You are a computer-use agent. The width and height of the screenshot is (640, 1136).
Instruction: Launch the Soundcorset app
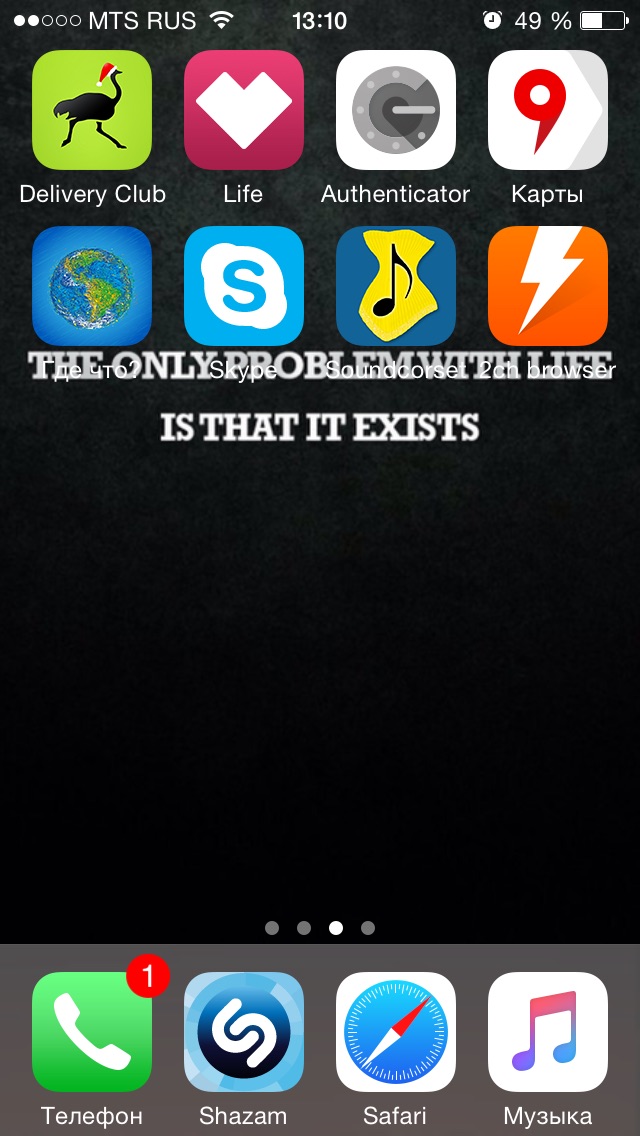(396, 285)
